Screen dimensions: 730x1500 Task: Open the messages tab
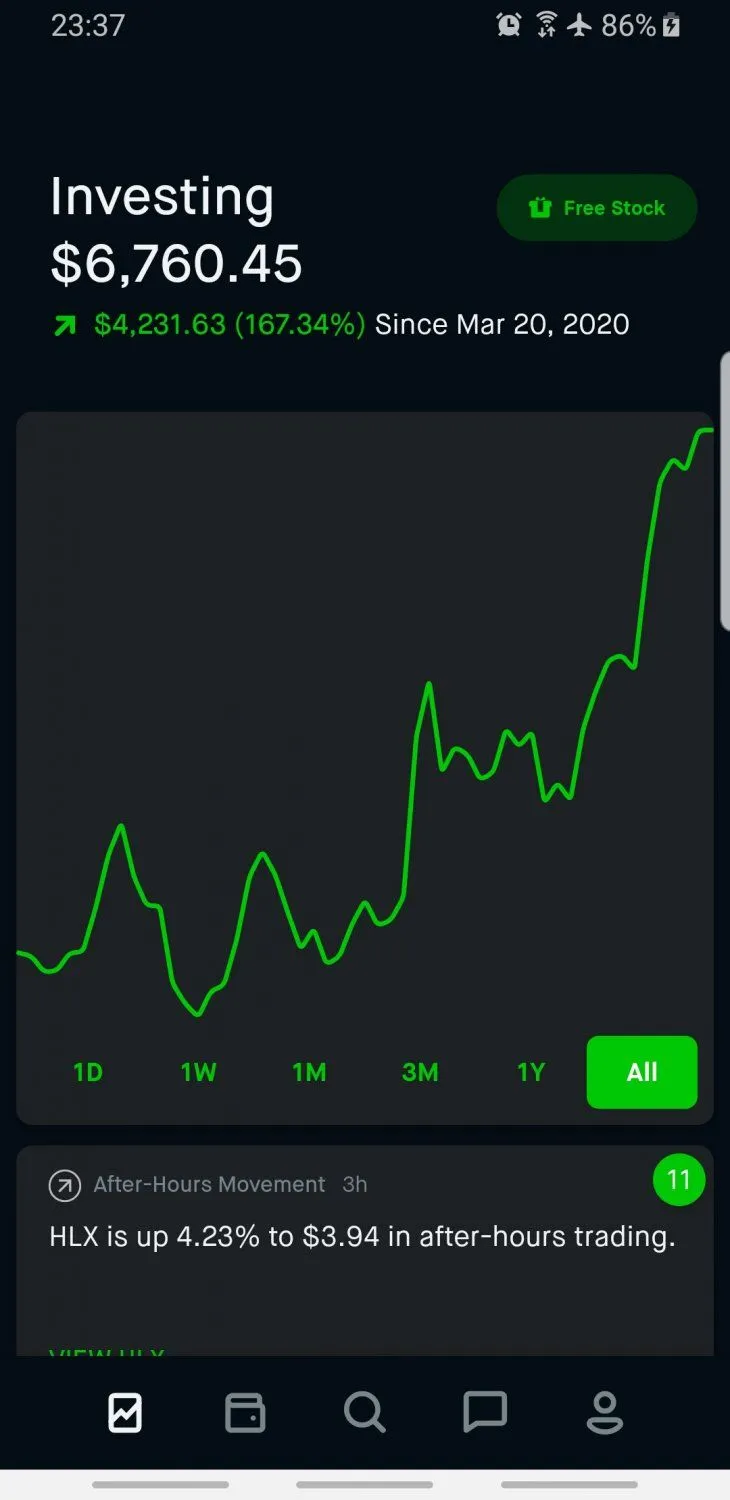coord(485,1413)
